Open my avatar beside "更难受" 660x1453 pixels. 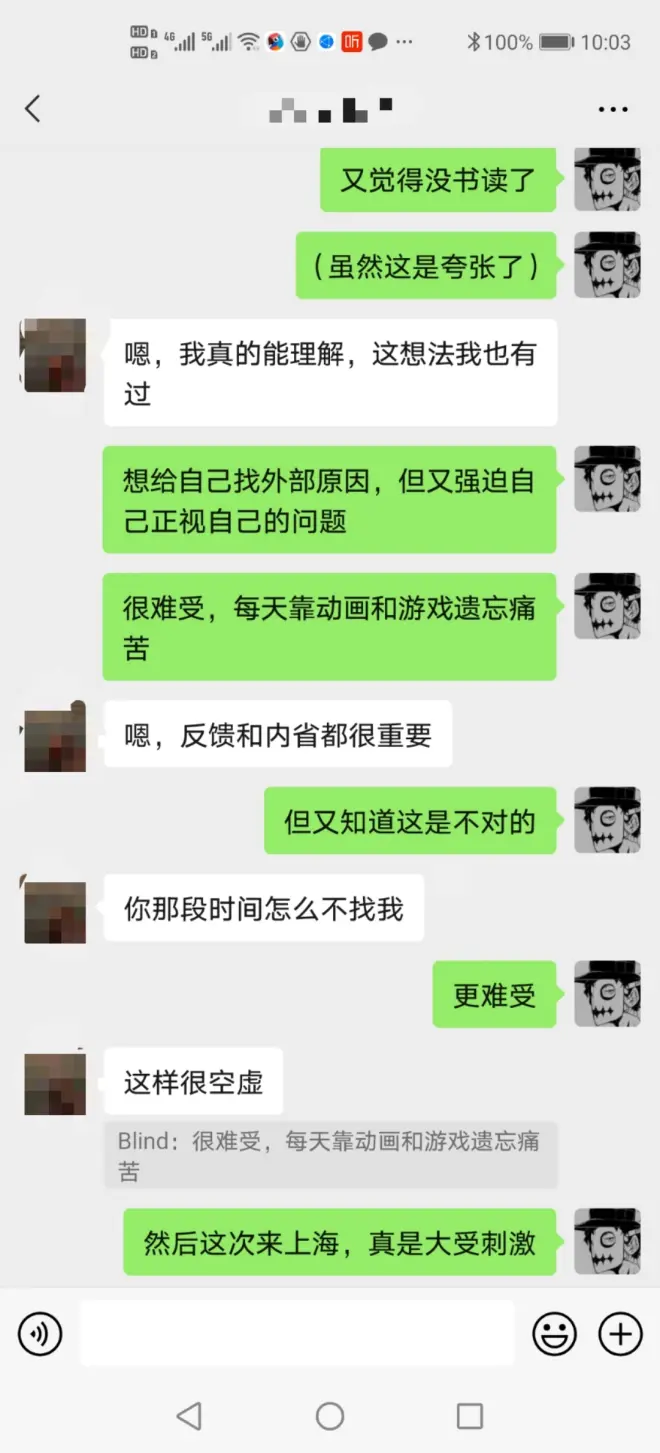tap(607, 993)
